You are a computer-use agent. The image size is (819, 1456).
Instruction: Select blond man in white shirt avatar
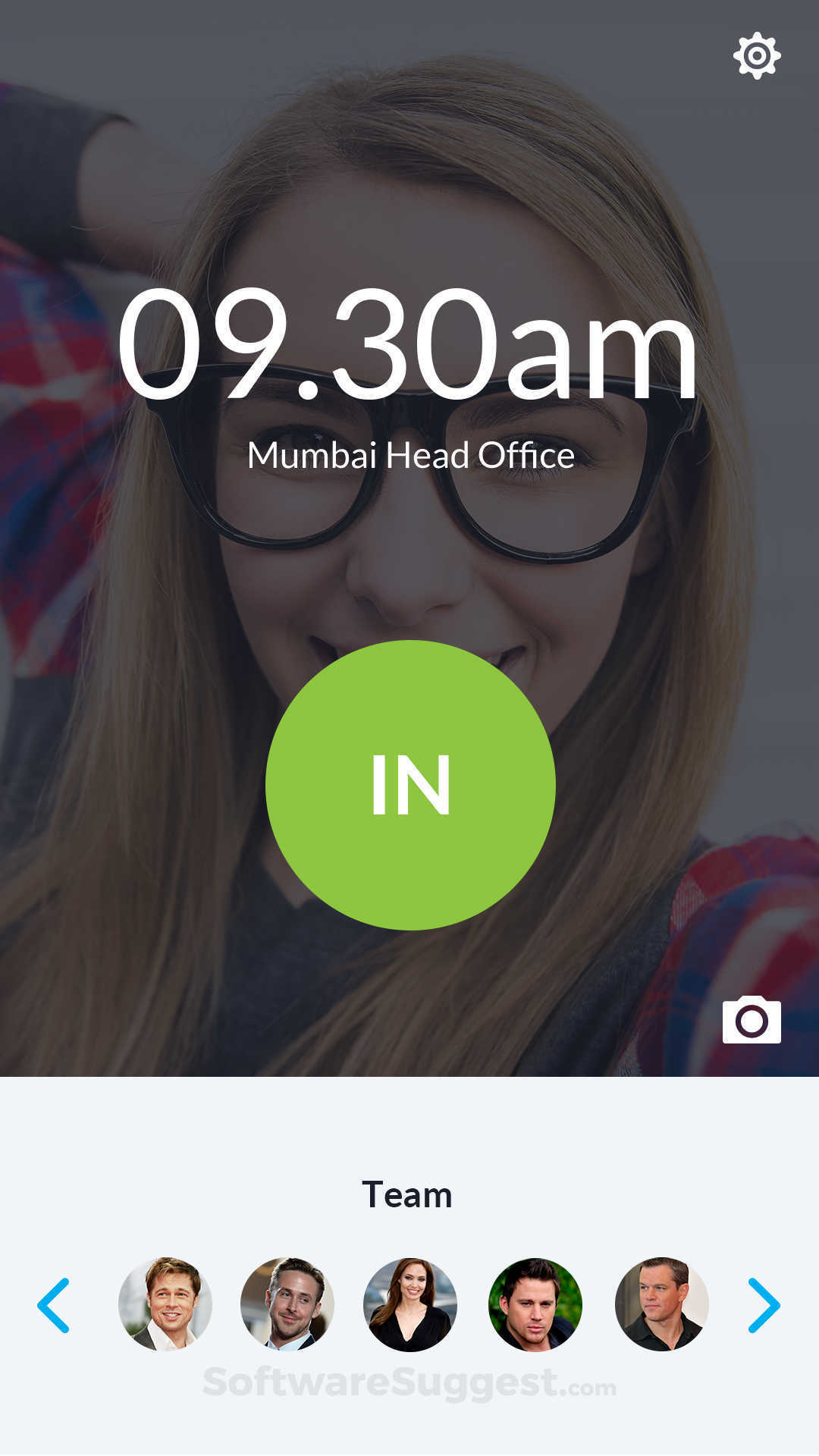pos(165,1304)
